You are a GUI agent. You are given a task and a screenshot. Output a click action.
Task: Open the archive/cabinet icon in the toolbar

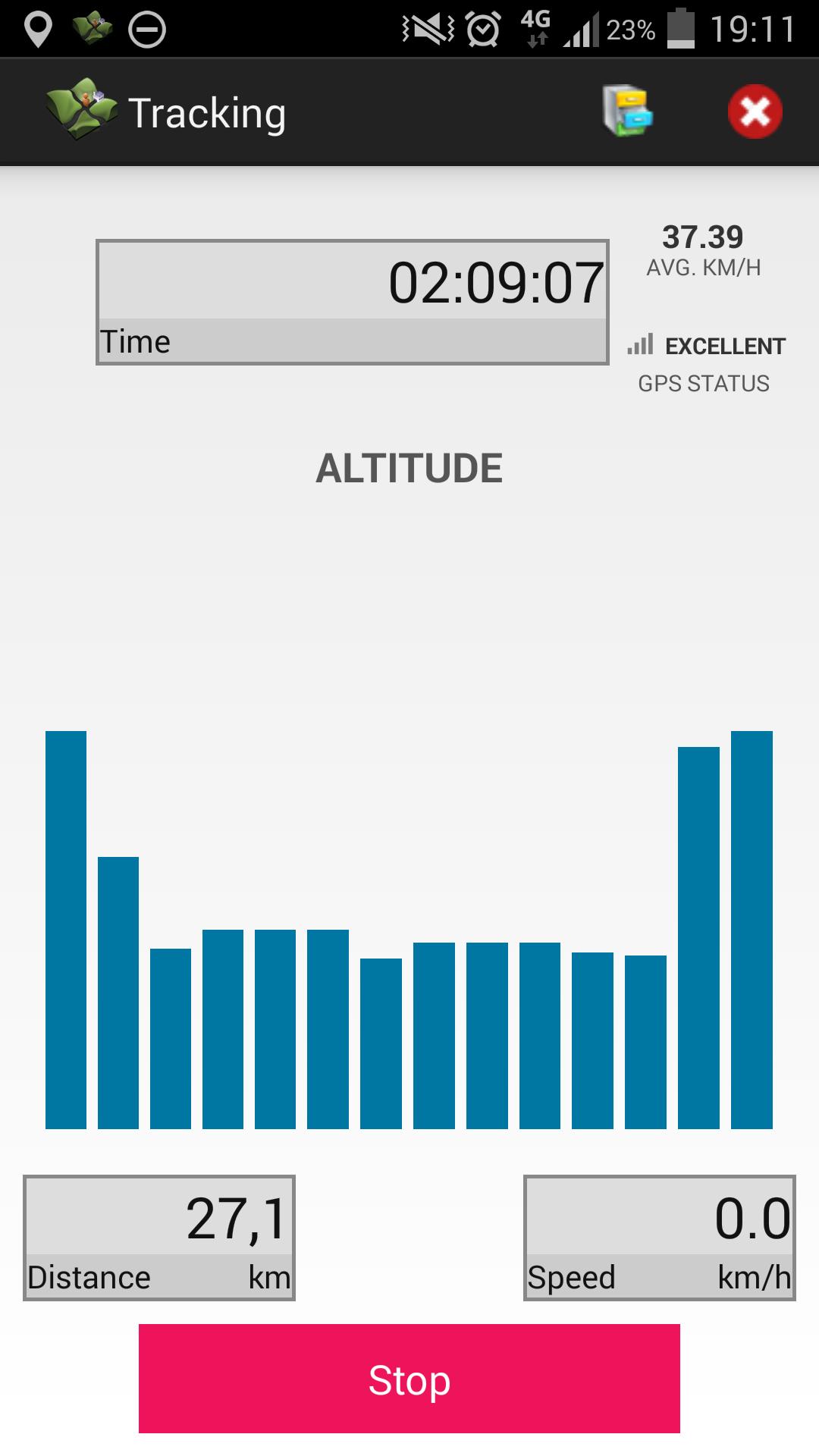(626, 111)
